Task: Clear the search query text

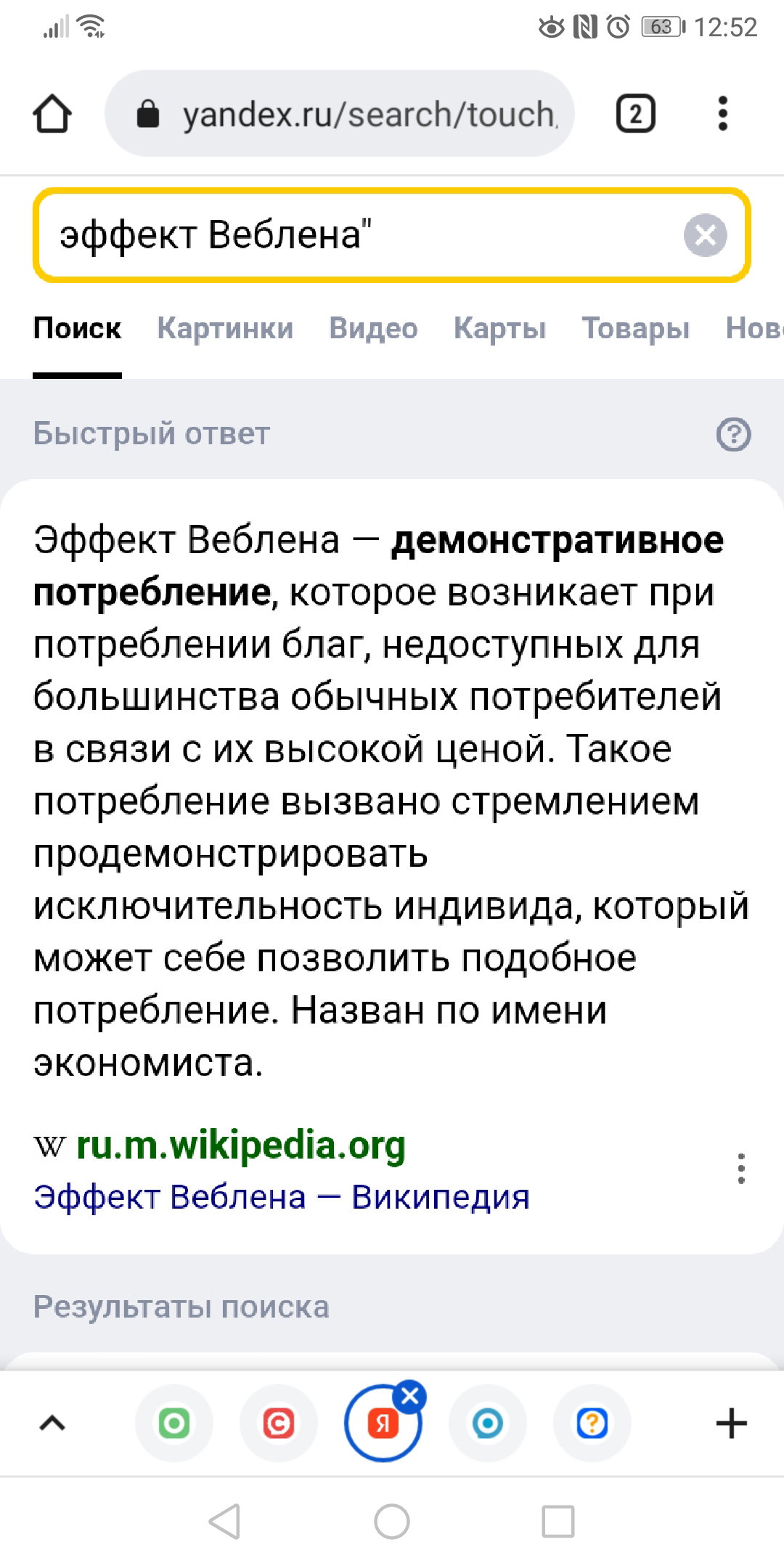Action: (x=706, y=235)
